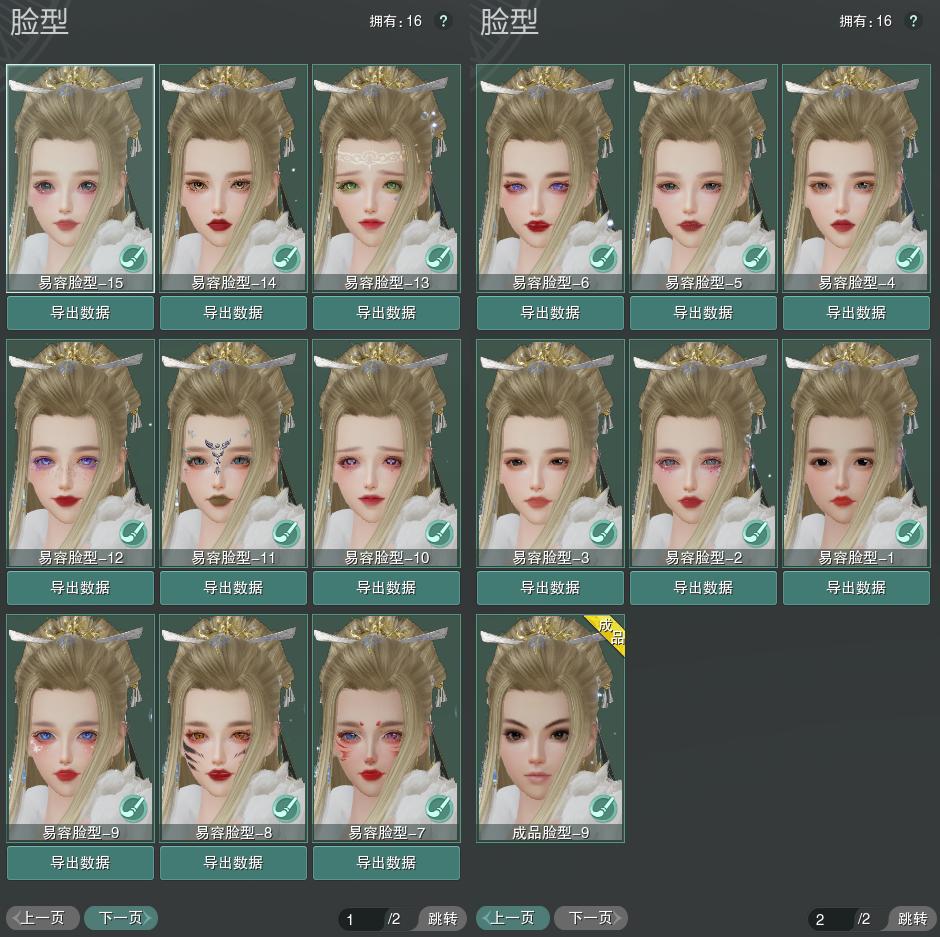Tap the brush edit icon on 易容脸型-13

[x=439, y=258]
